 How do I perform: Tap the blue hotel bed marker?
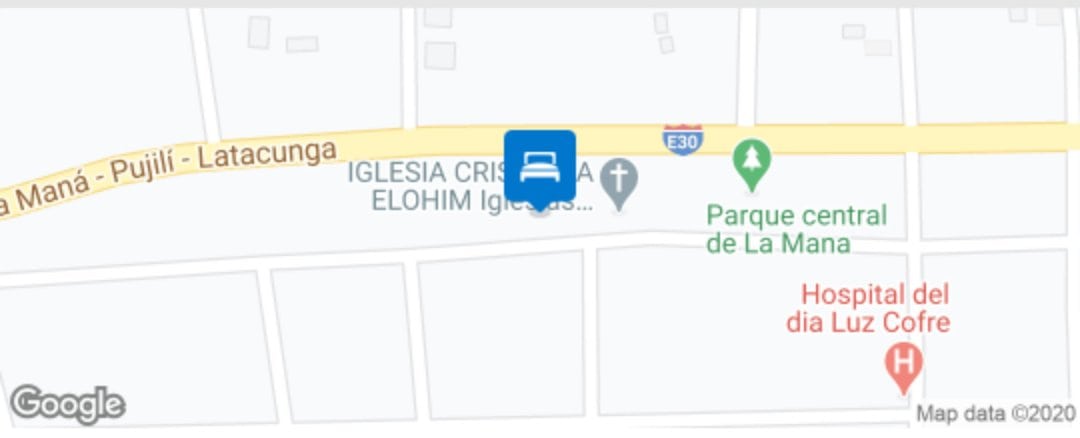point(540,165)
